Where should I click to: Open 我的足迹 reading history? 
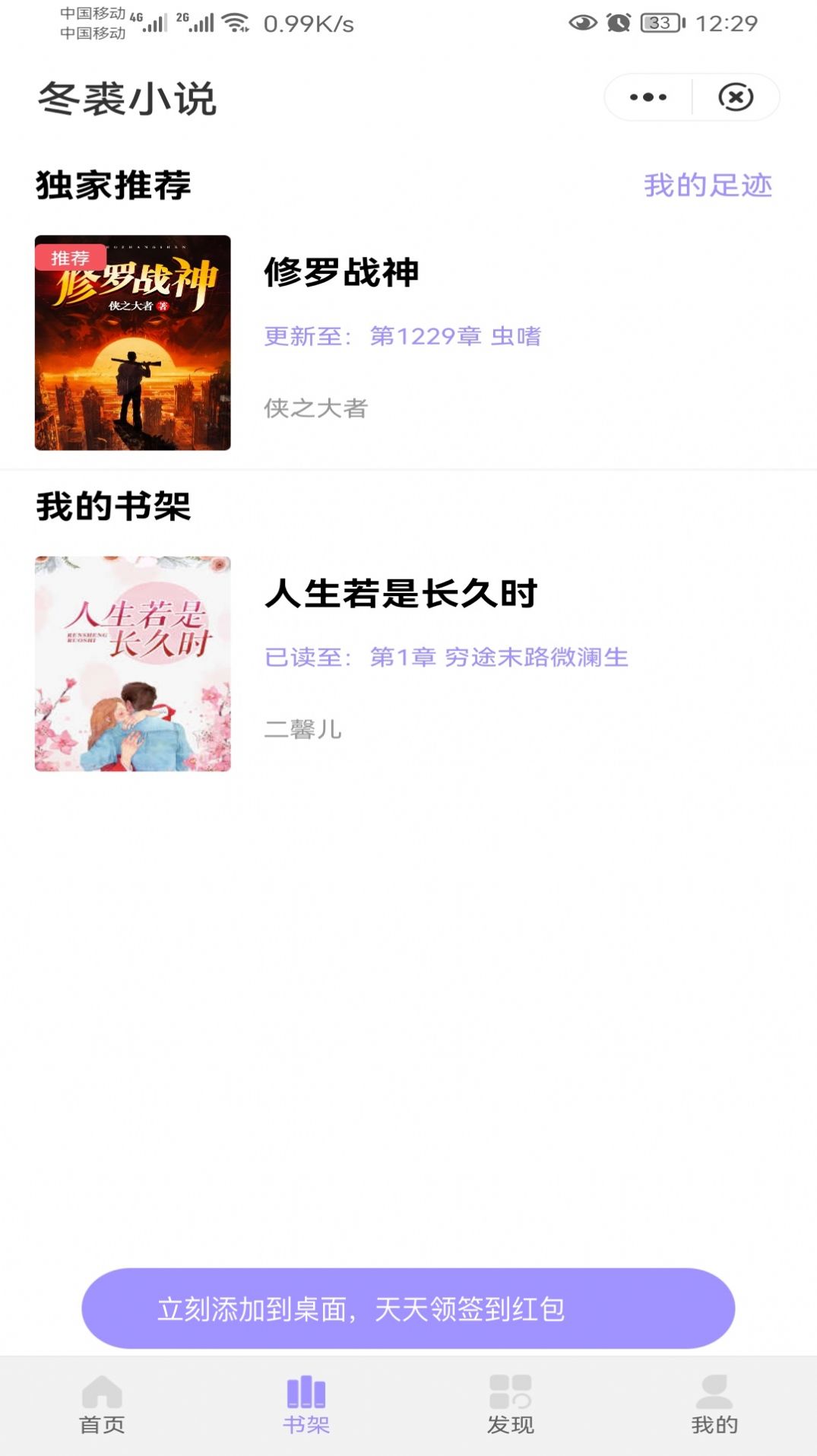[x=707, y=184]
